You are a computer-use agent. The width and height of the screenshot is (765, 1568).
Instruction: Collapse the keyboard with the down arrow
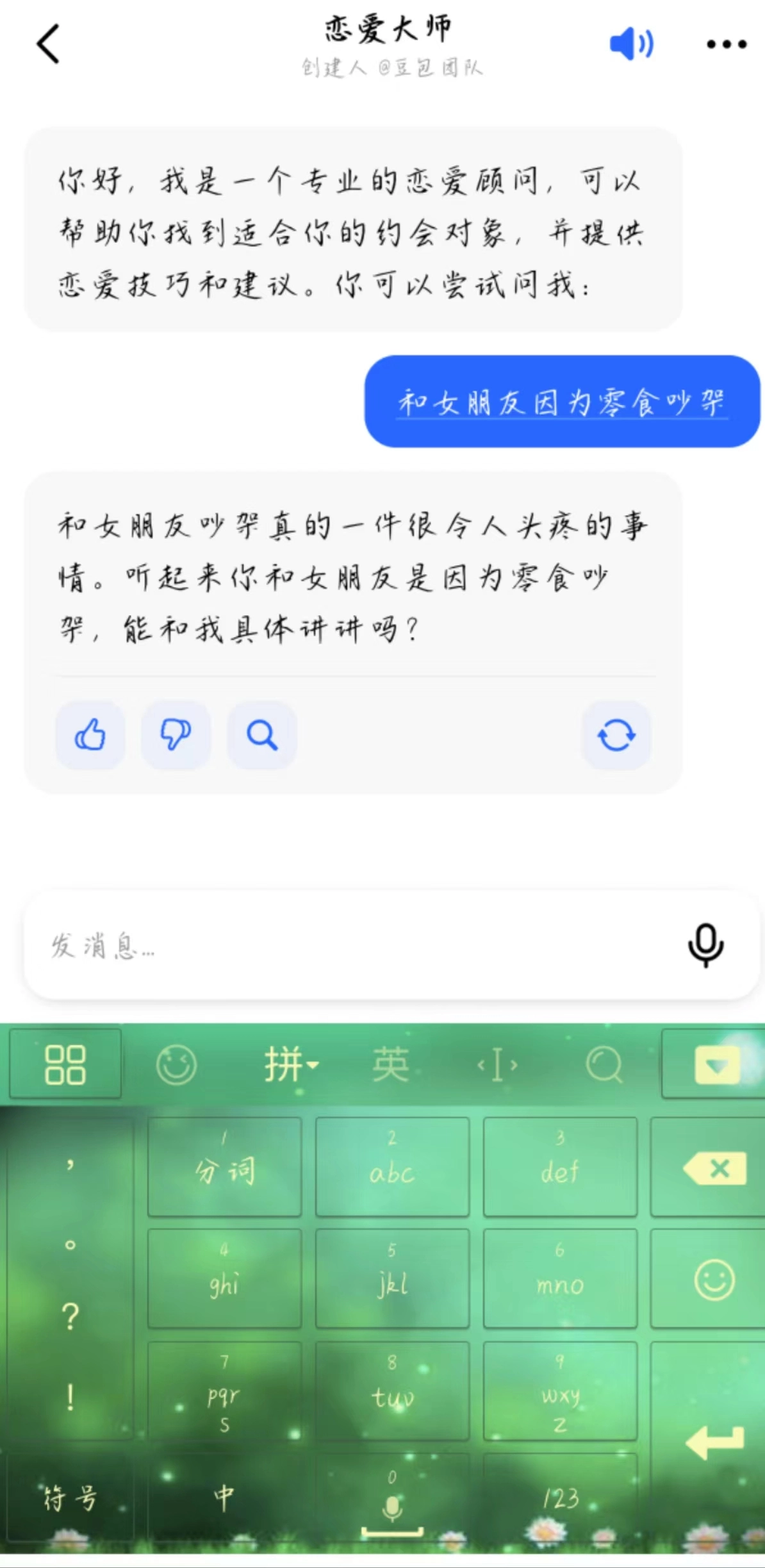[717, 1064]
